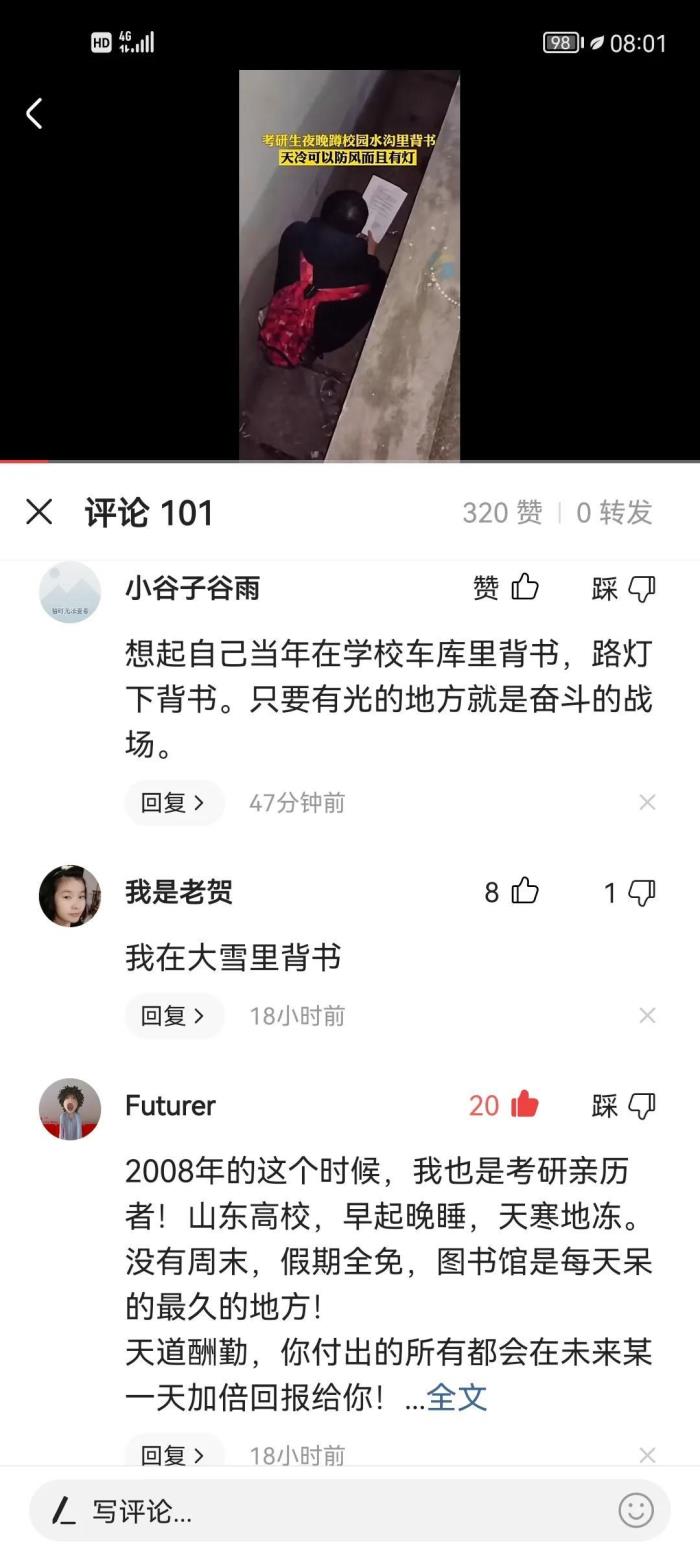700x1555 pixels.
Task: Dislike 小谷子谷雨's comment
Action: click(641, 589)
